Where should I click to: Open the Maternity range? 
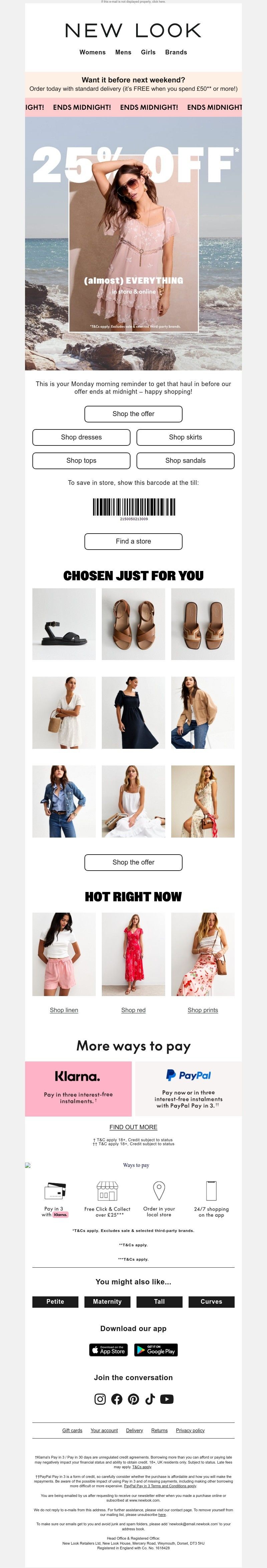(107, 1301)
